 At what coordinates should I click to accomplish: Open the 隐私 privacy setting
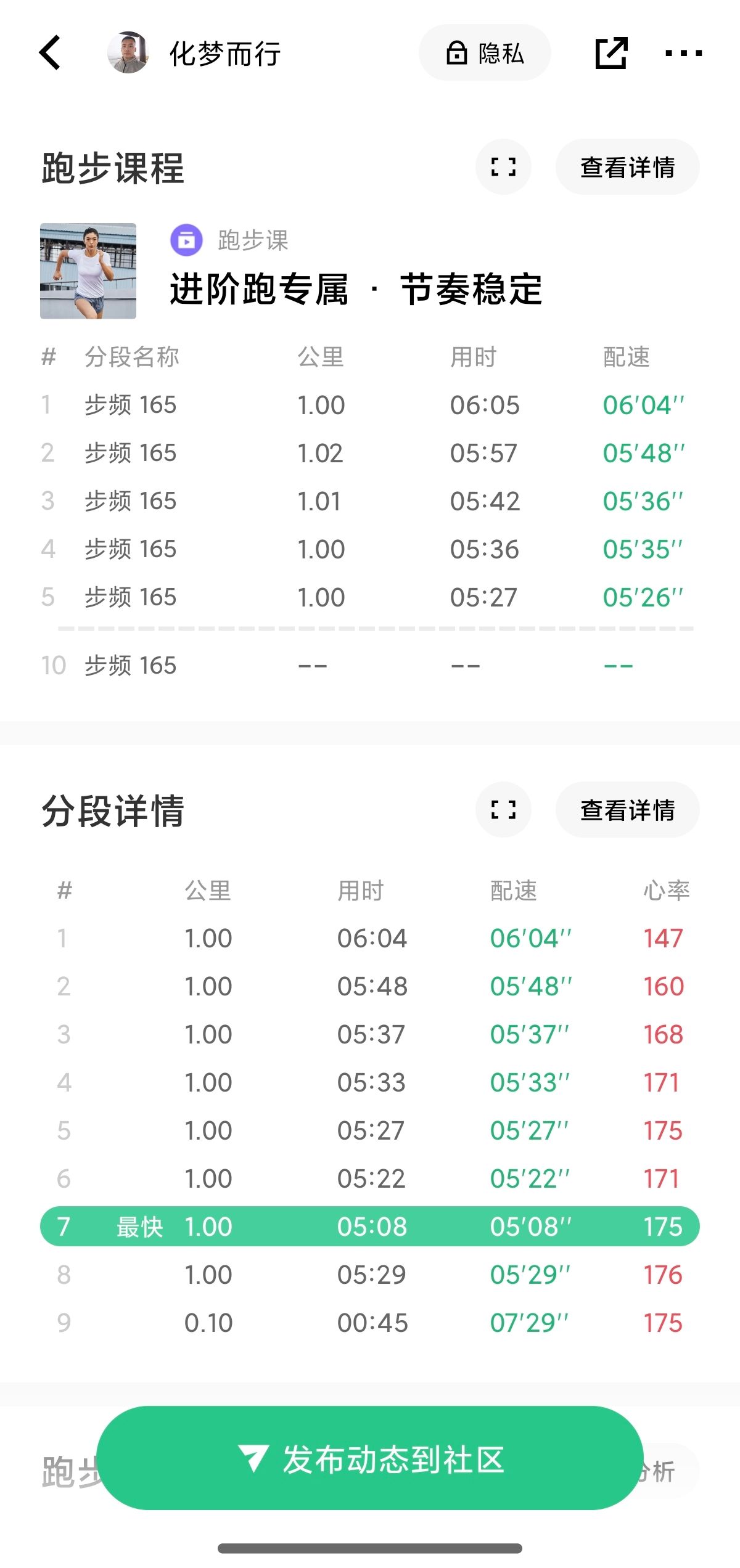click(x=485, y=52)
